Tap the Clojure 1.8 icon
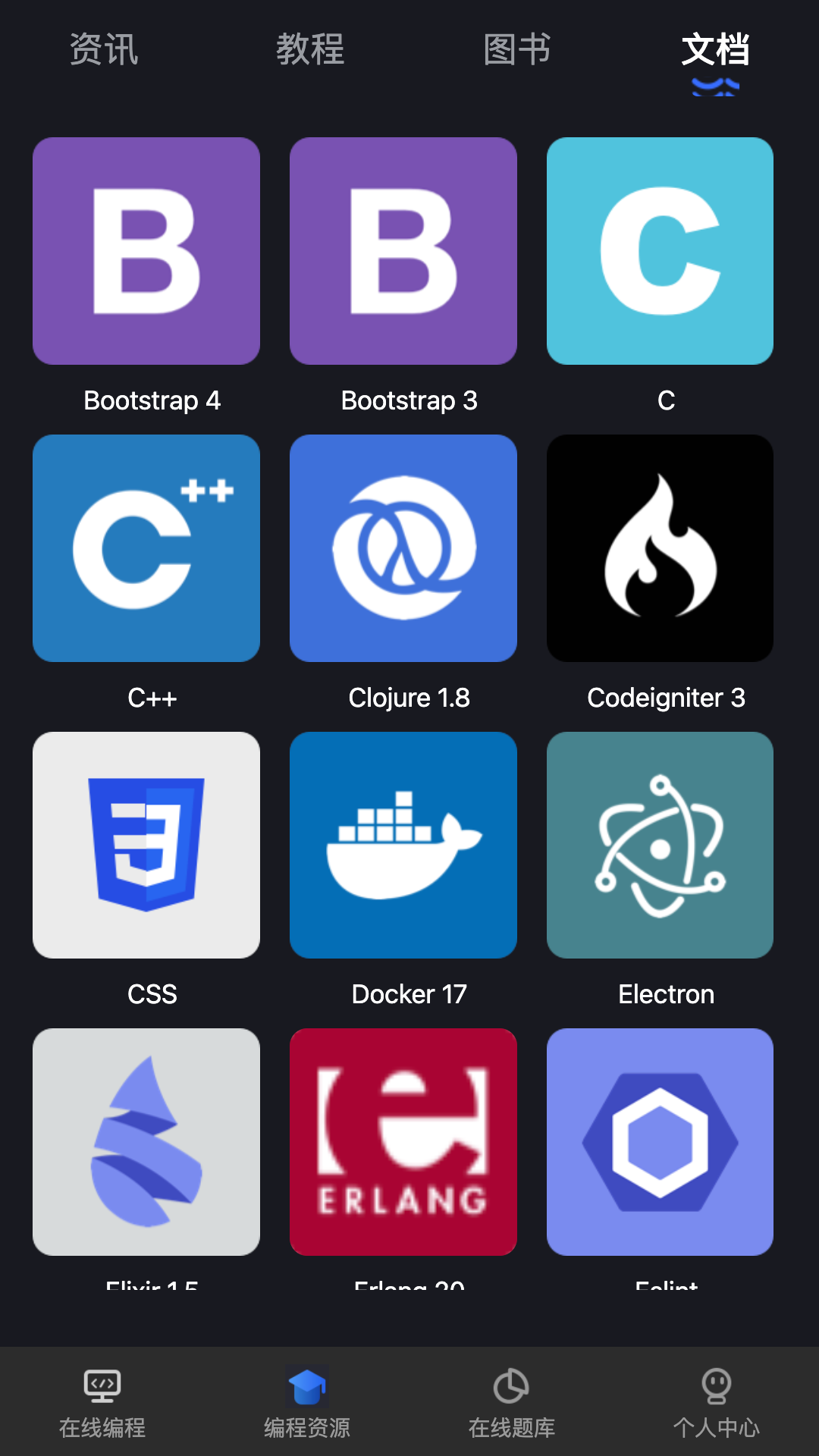The image size is (819, 1456). [x=403, y=547]
